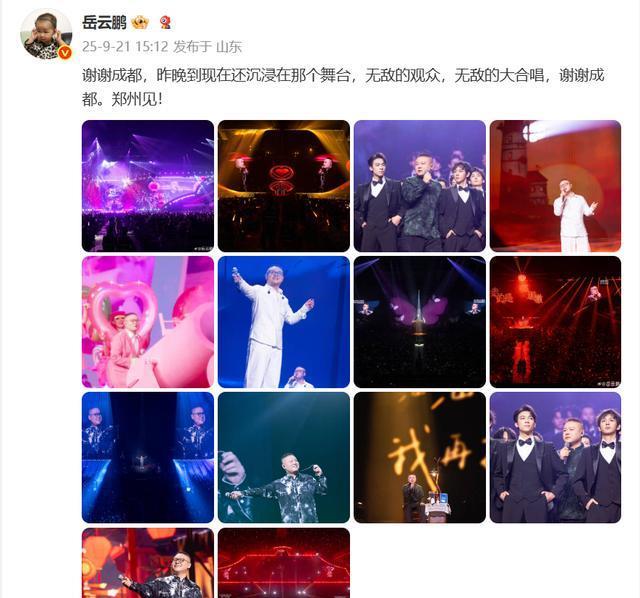Enlarge the pink heart balloon photo
The height and width of the screenshot is (598, 640).
point(148,322)
